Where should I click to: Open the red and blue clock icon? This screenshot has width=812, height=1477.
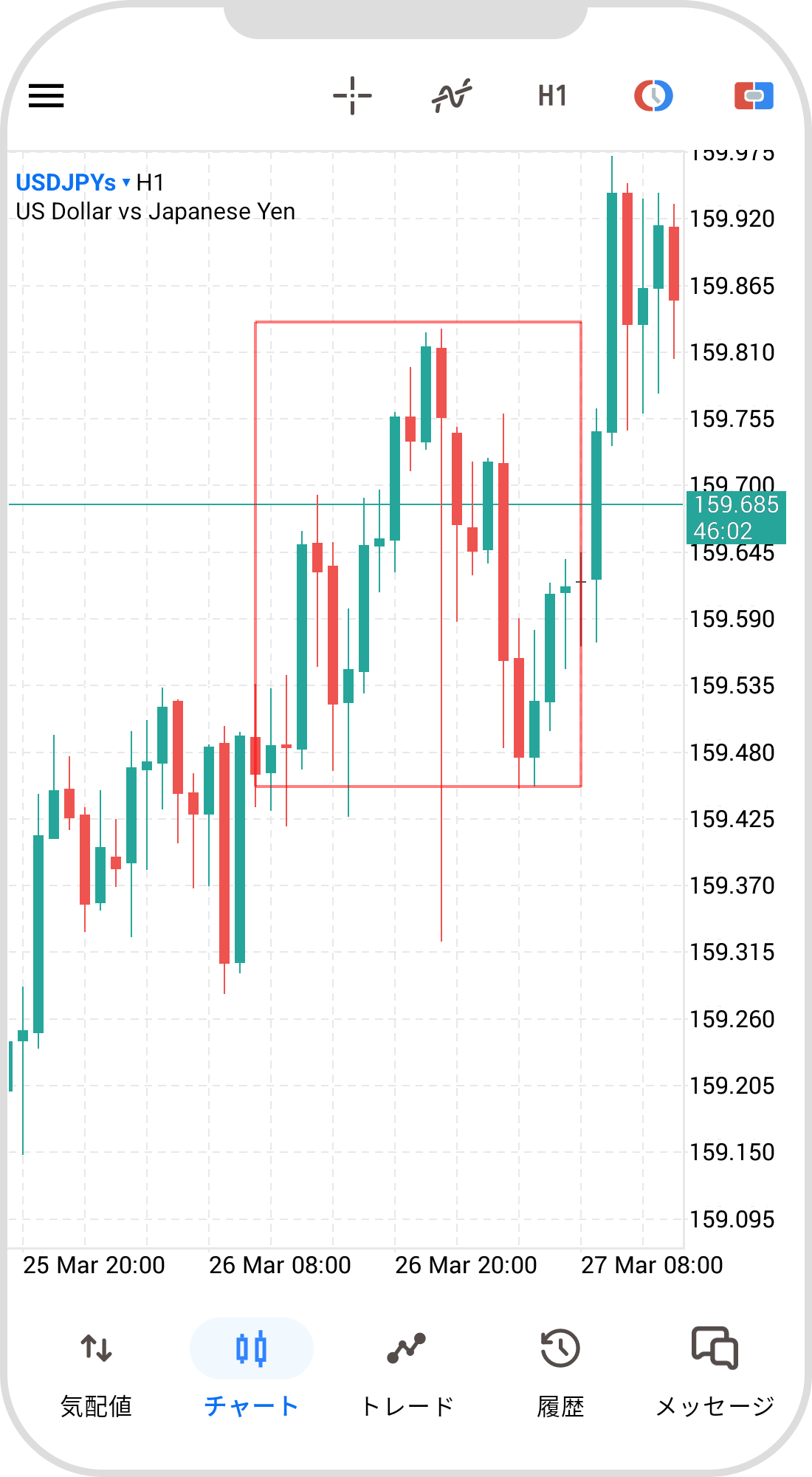tap(653, 96)
